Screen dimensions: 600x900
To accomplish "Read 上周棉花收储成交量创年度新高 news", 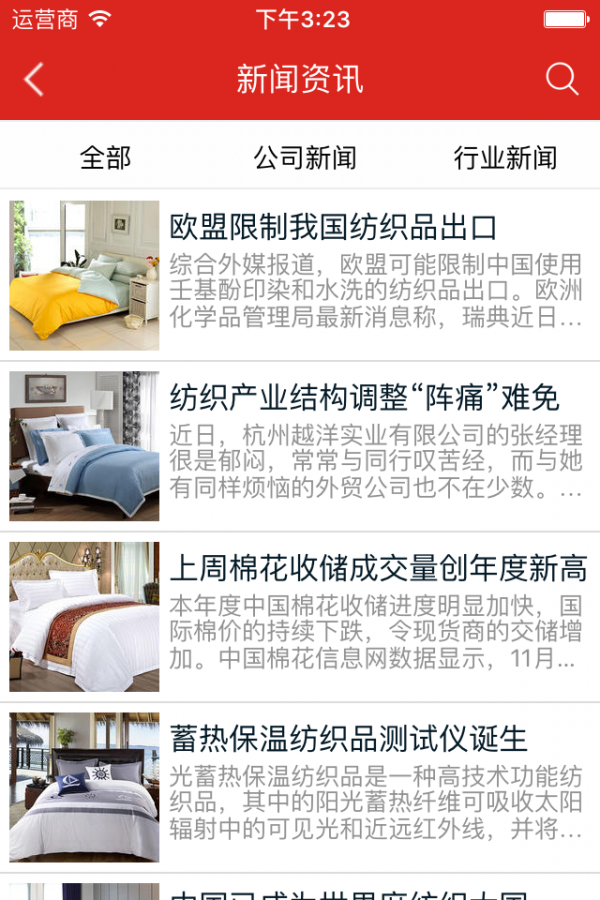I will [x=378, y=569].
